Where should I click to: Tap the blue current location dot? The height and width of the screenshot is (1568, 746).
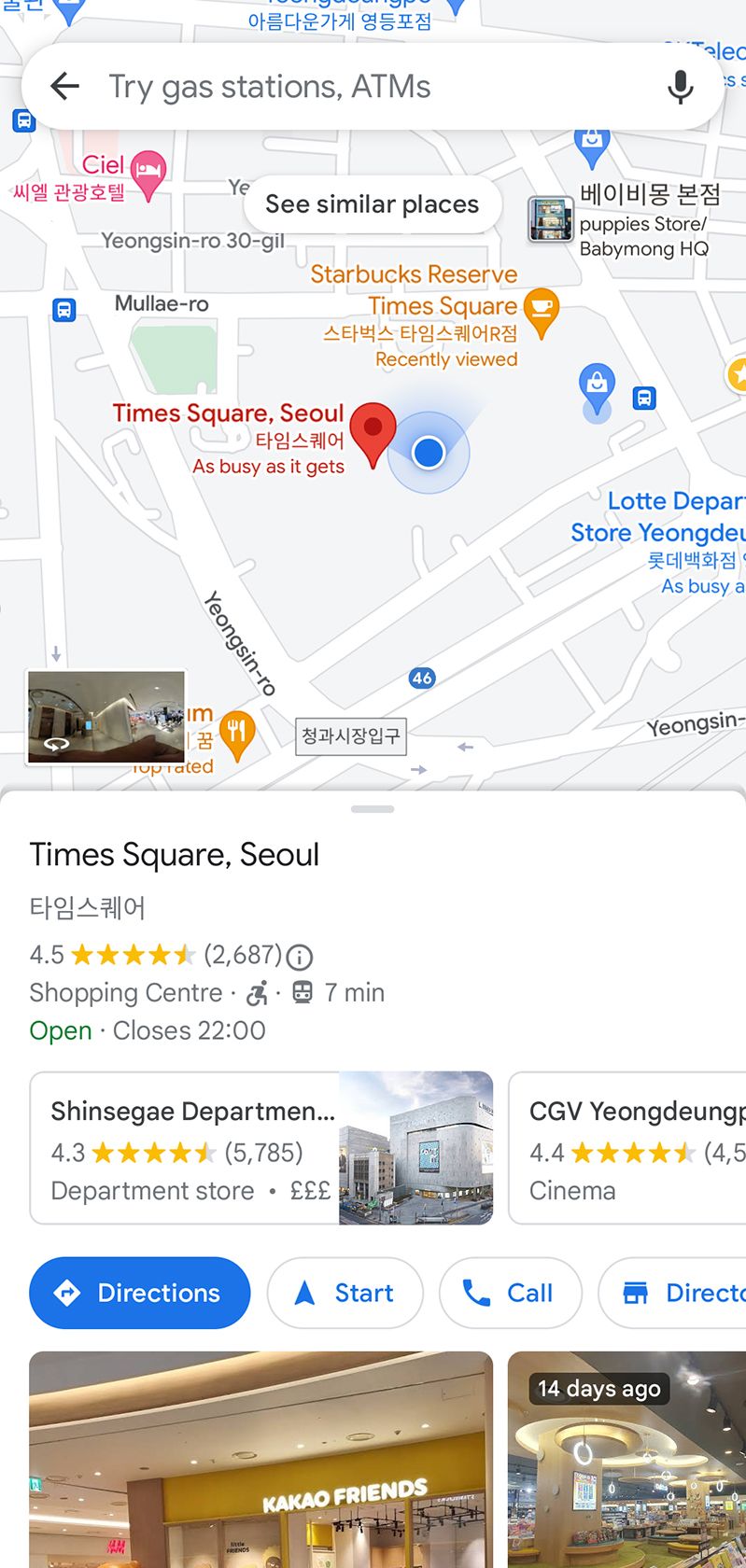(x=429, y=452)
